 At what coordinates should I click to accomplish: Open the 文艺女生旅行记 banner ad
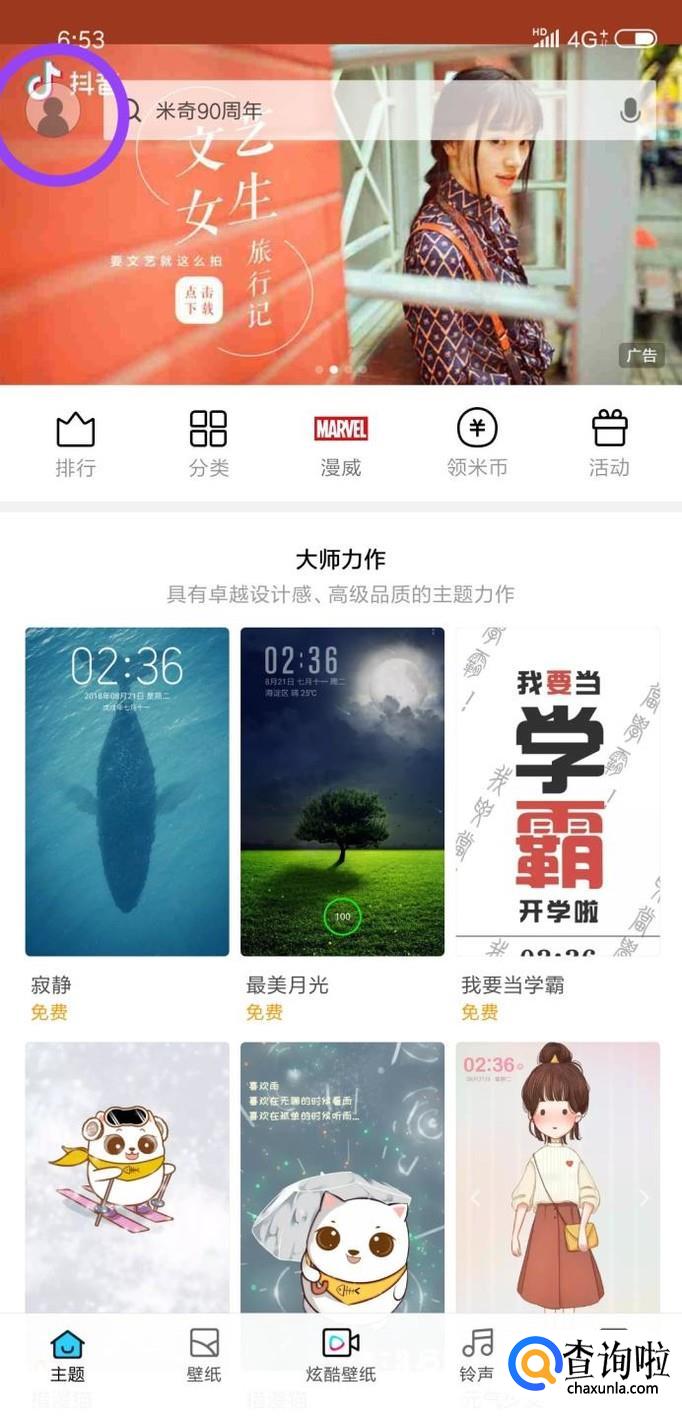[x=340, y=260]
